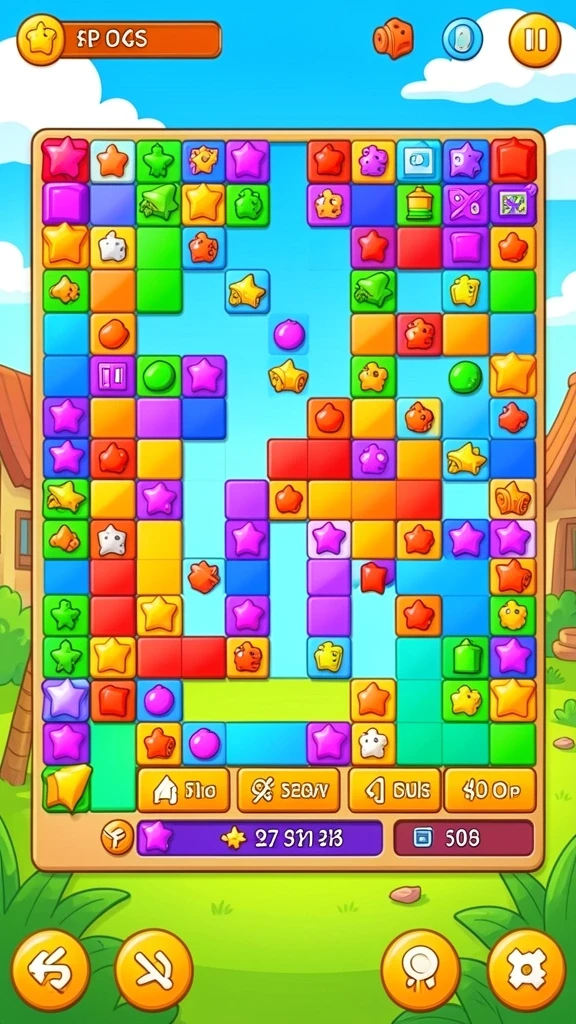Select the booster labeled 40 OP
Image resolution: width=576 pixels, height=1024 pixels.
(490, 790)
